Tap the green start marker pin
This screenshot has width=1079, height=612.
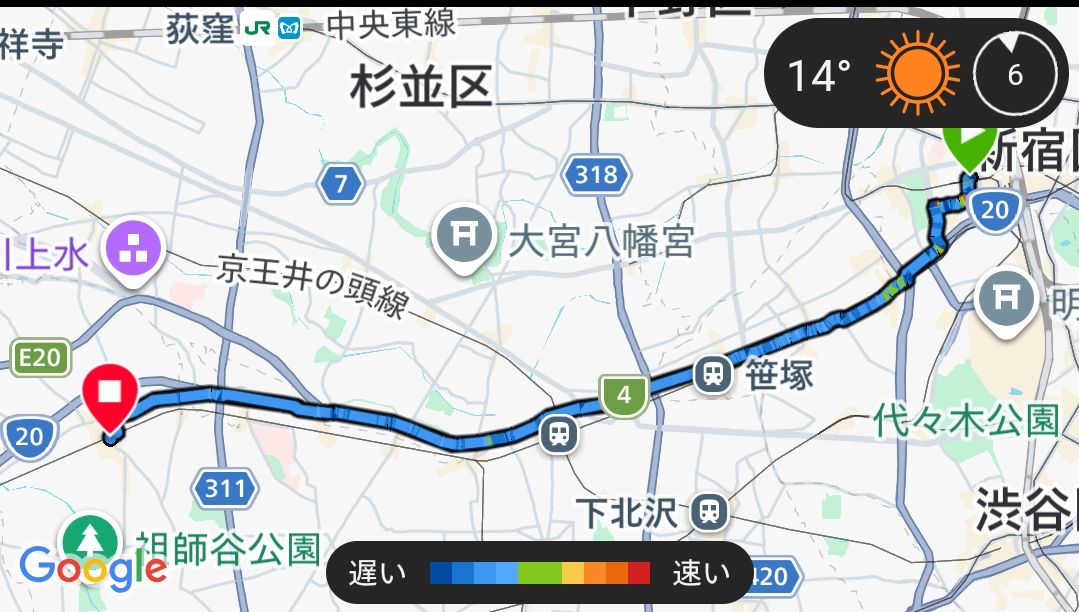click(x=969, y=148)
